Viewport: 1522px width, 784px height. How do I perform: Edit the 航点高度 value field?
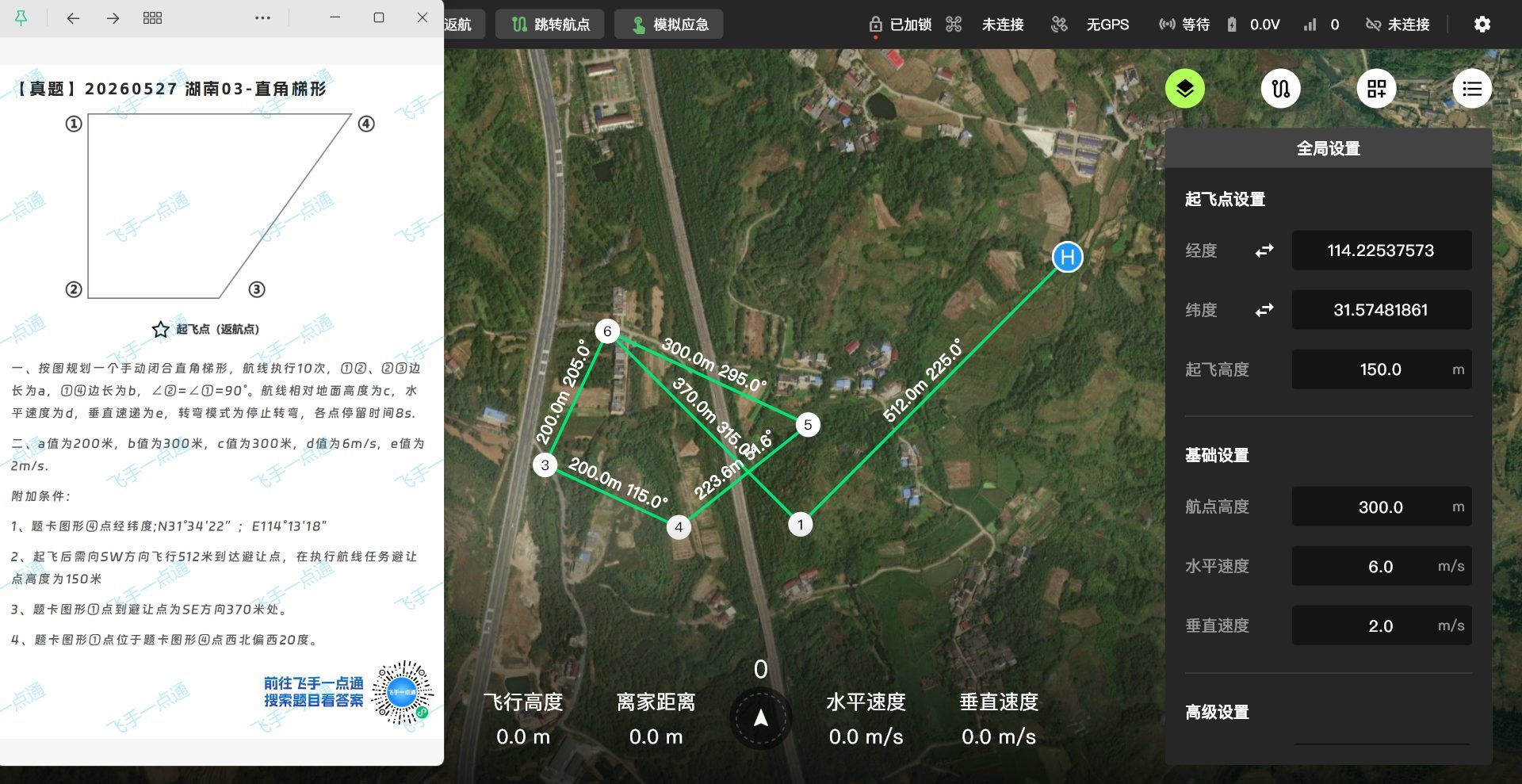[x=1381, y=507]
